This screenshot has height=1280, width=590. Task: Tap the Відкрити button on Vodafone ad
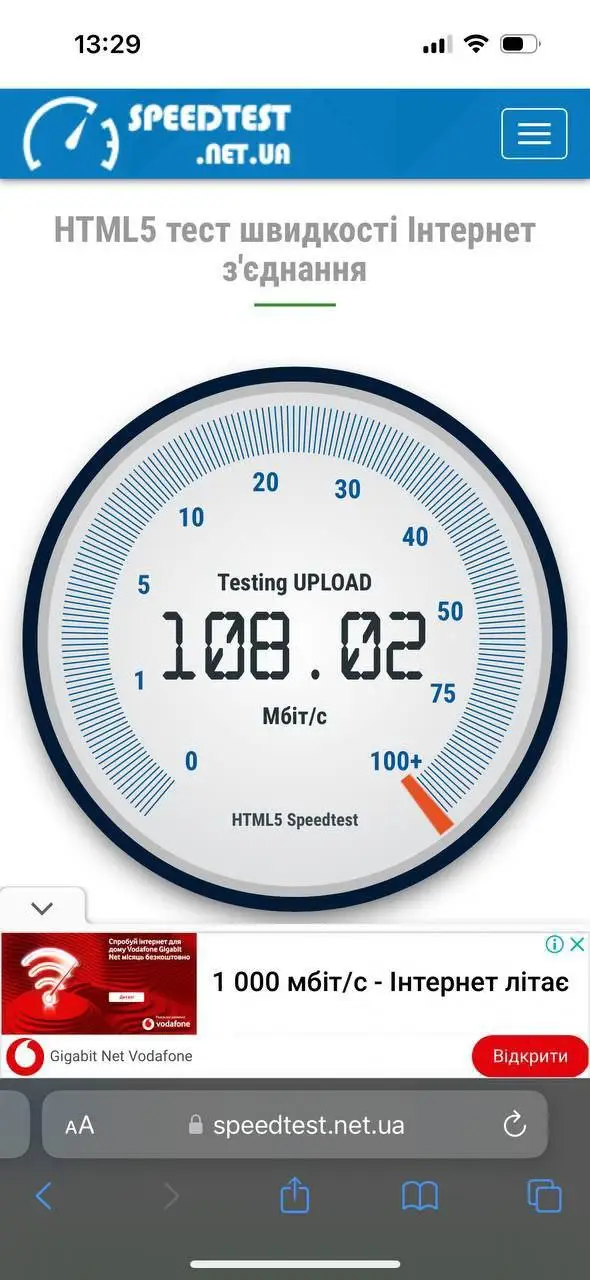(x=530, y=1056)
